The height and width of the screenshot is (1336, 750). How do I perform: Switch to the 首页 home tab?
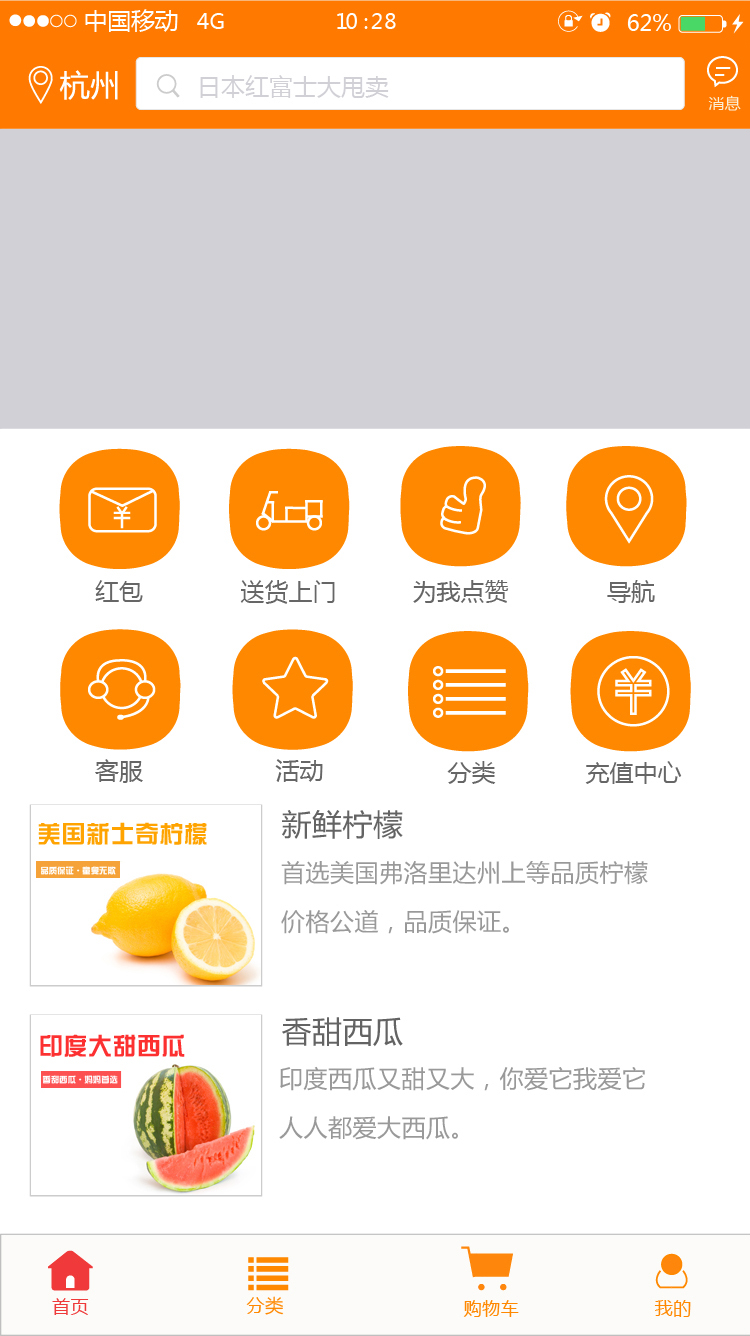click(70, 1284)
